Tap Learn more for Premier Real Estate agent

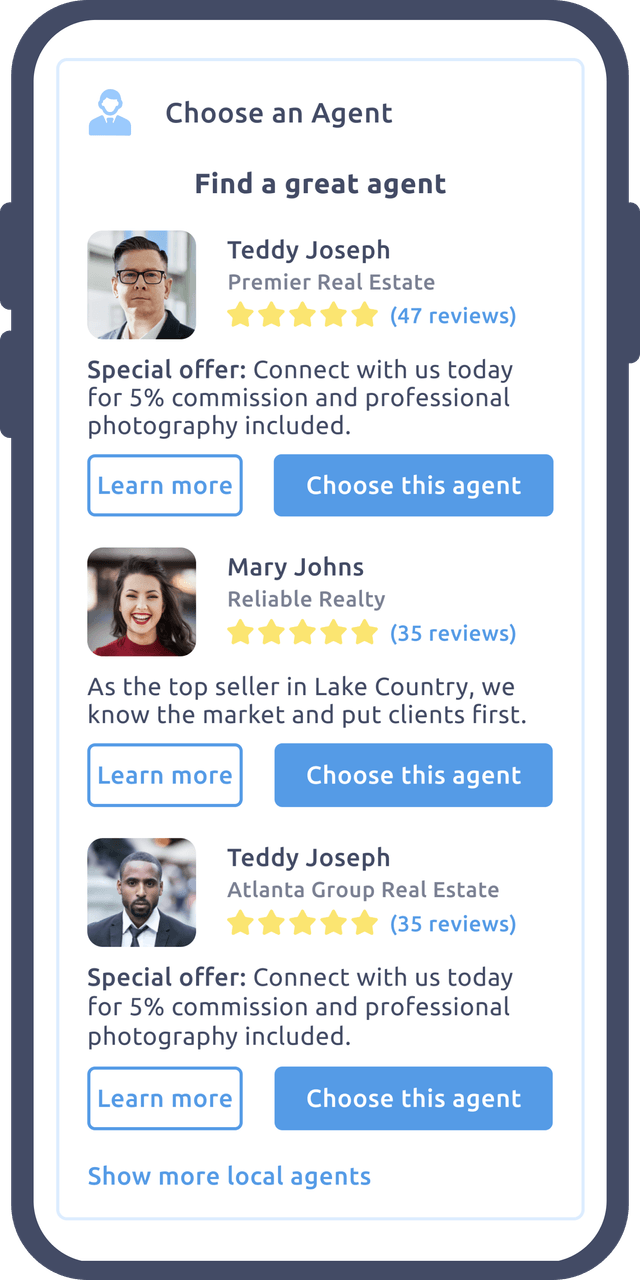165,486
